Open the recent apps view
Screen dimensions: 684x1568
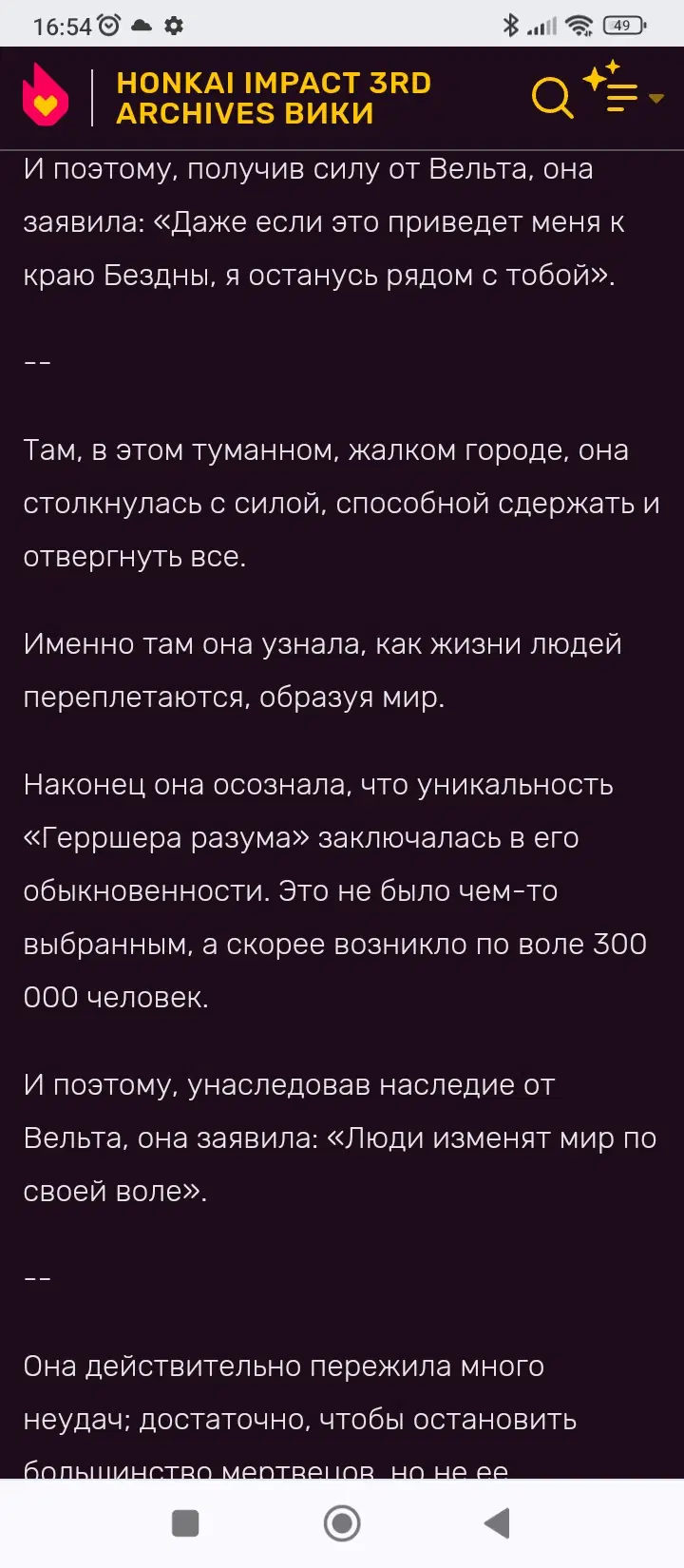pyautogui.click(x=185, y=1523)
